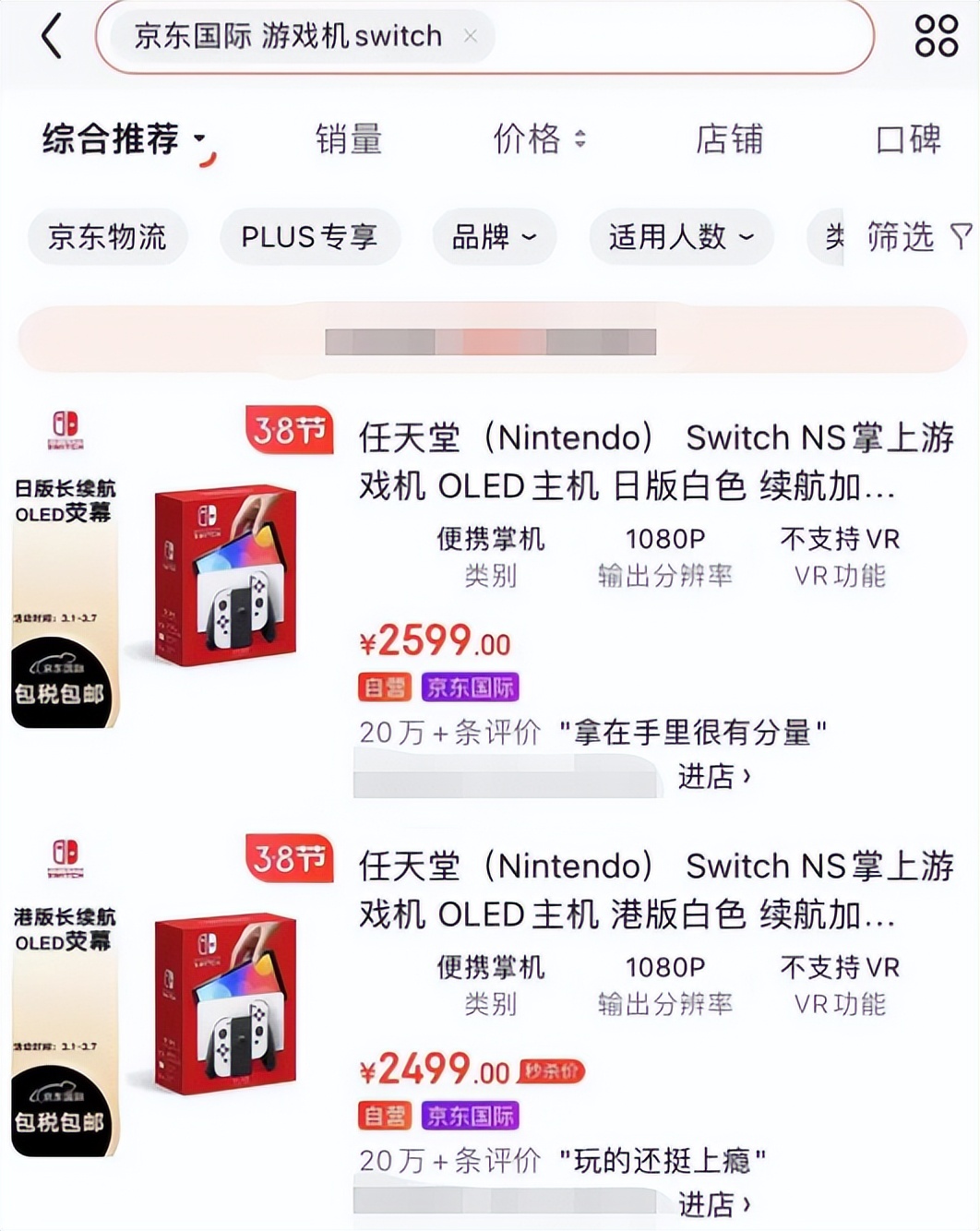Viewport: 980px width, 1231px height.
Task: Tap the 秒杀价 flash sale badge
Action: 551,1071
